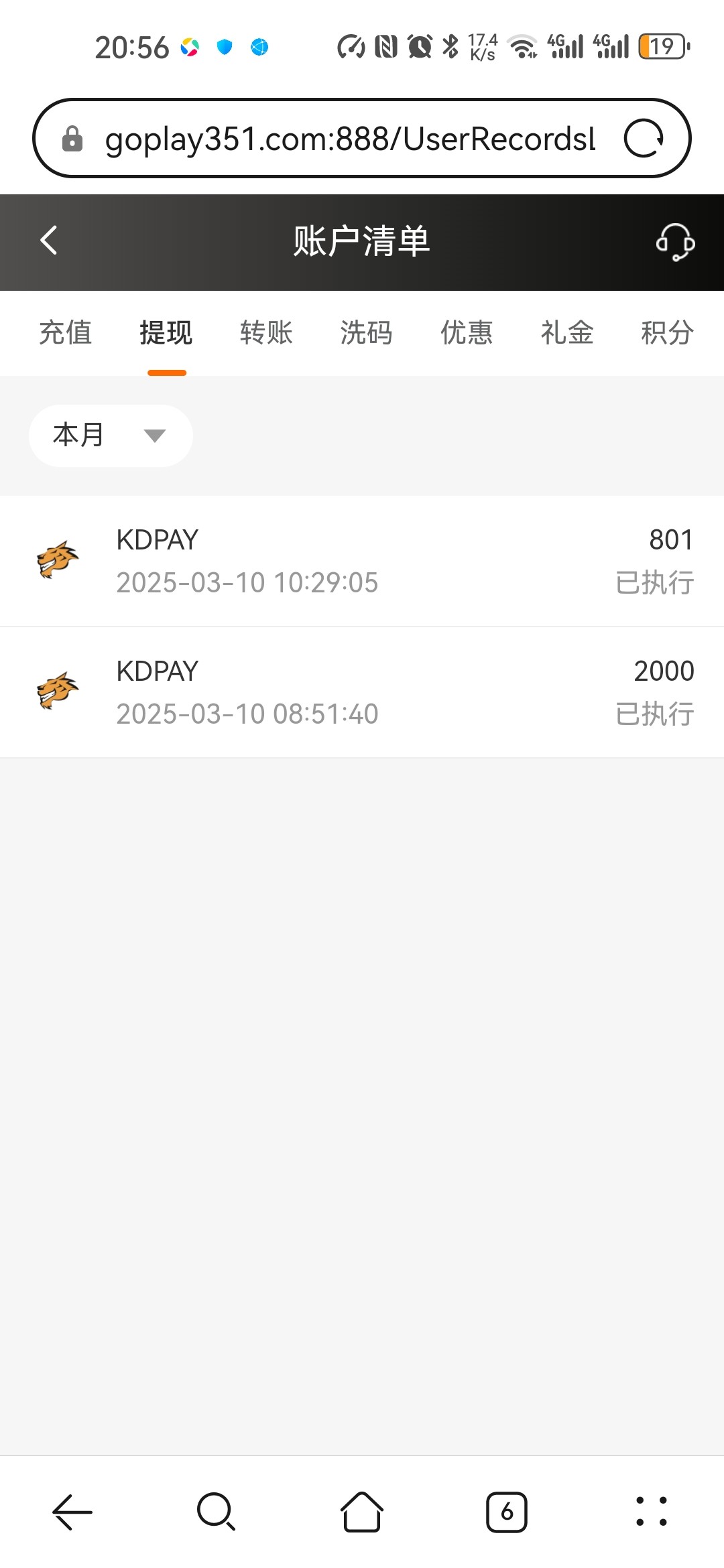
Task: Open the KDPAY 801 withdrawal record
Action: click(362, 562)
